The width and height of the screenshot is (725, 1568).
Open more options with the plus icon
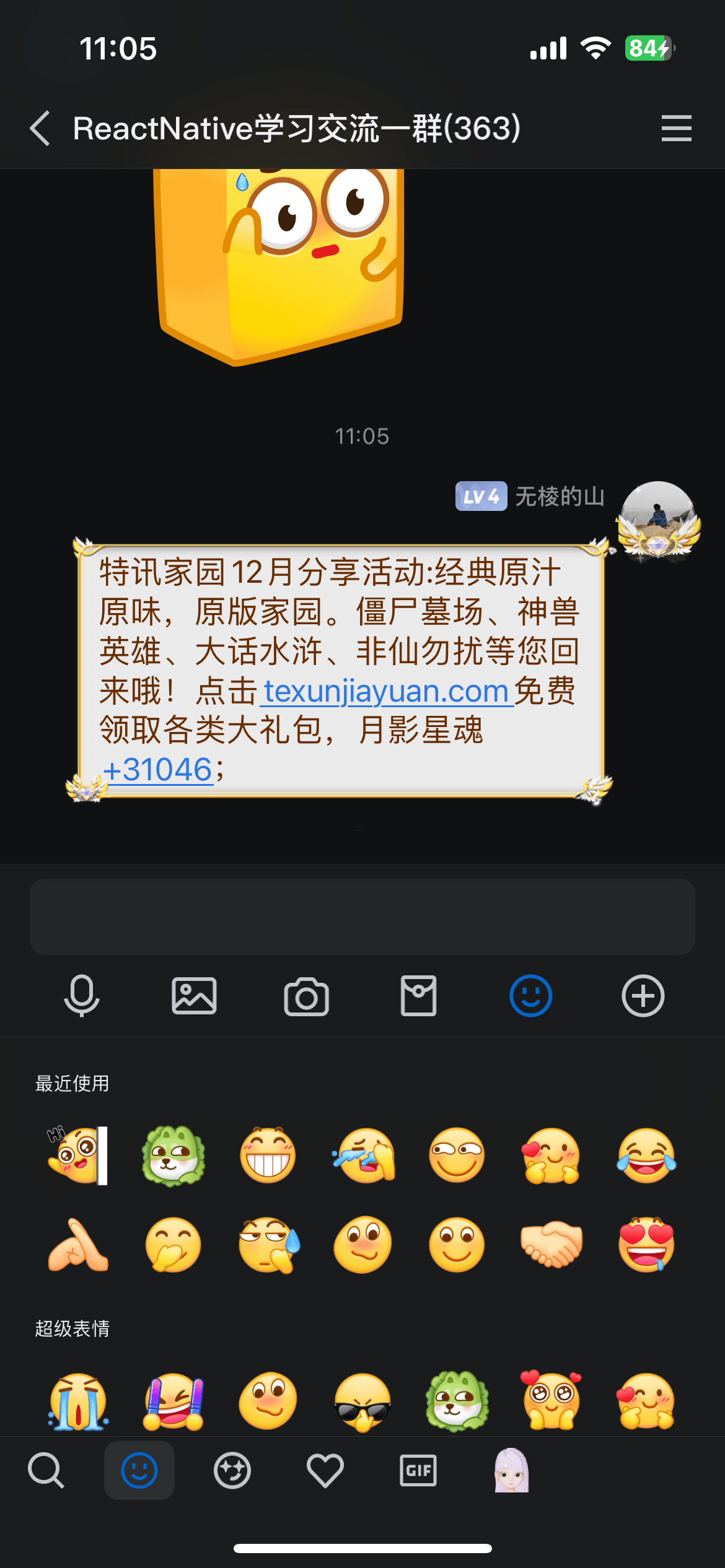pos(643,996)
